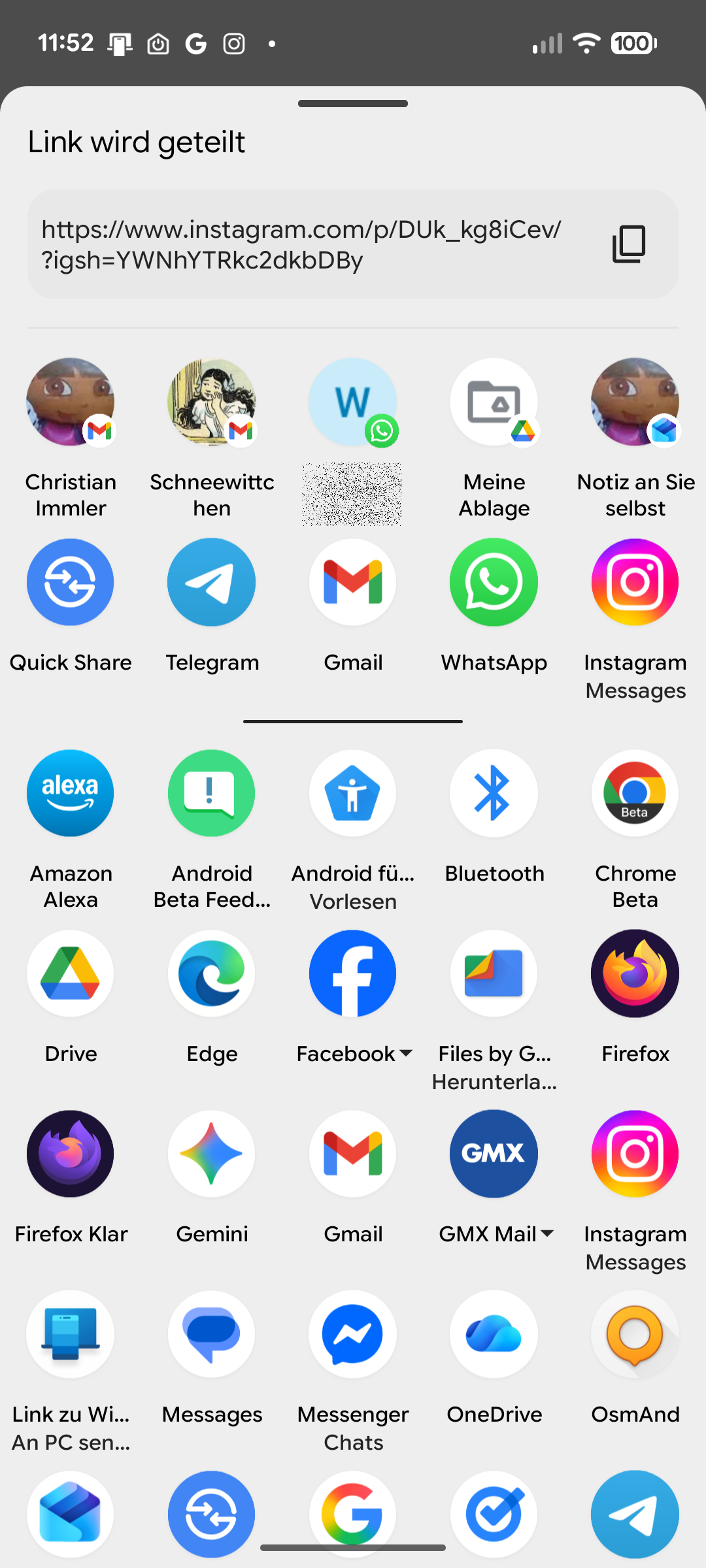The height and width of the screenshot is (1568, 706).
Task: Send link via Google Messages
Action: tap(212, 1334)
